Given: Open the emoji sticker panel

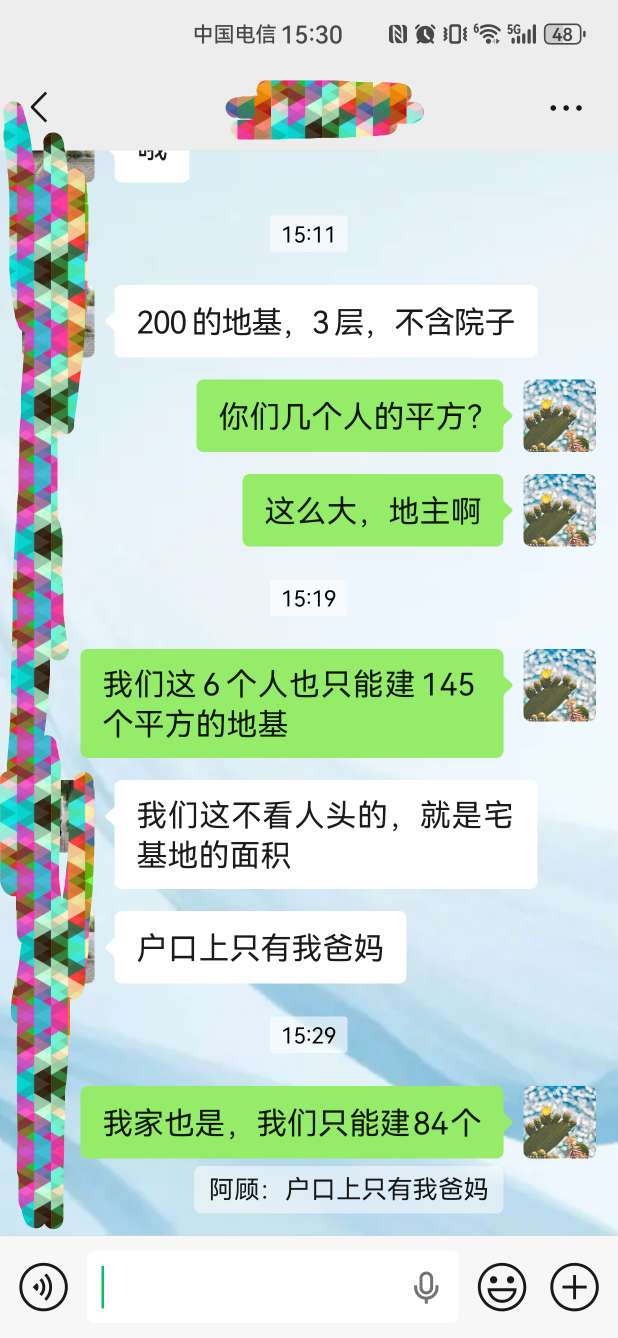Looking at the screenshot, I should 501,1286.
